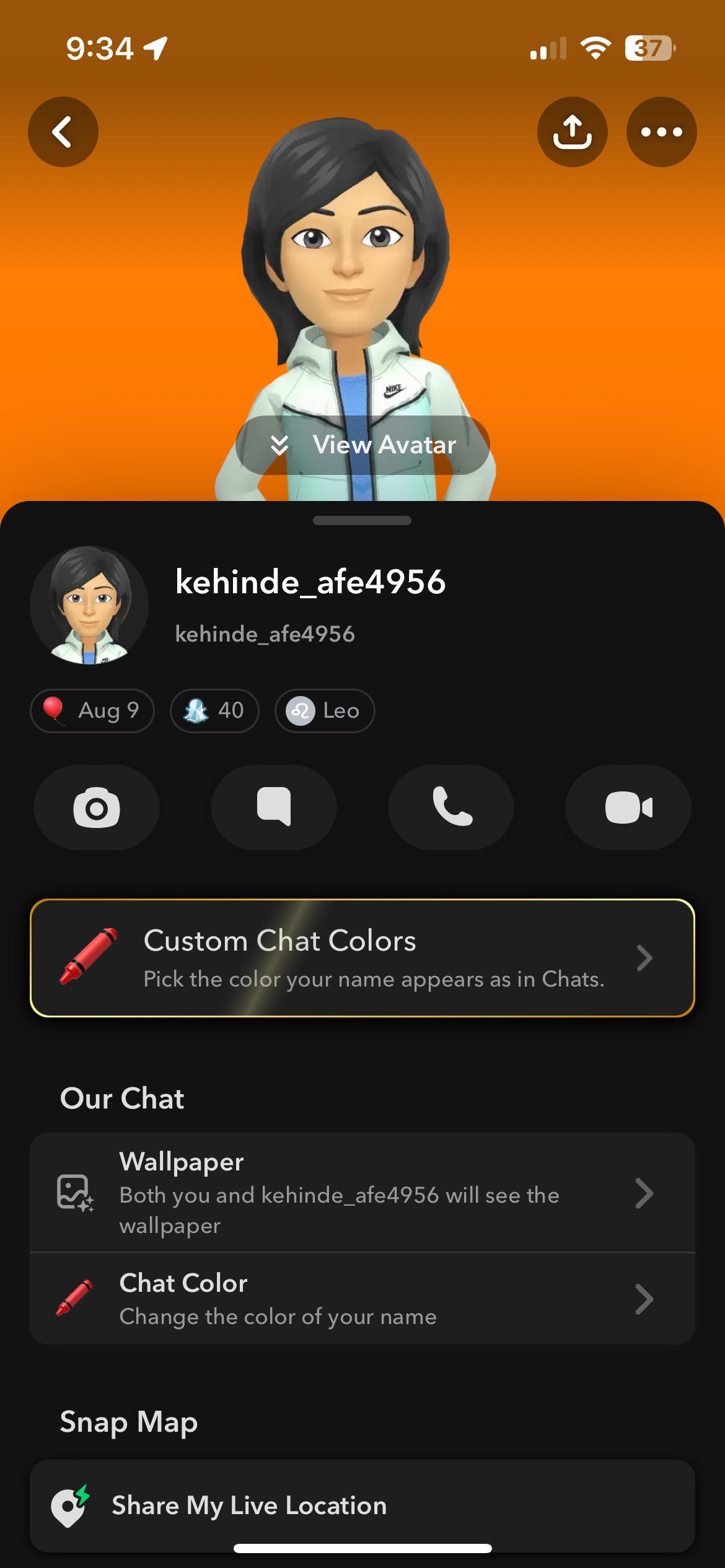The width and height of the screenshot is (725, 1568).
Task: Open the camera to snap kehinde_afe4956
Action: pos(96,807)
